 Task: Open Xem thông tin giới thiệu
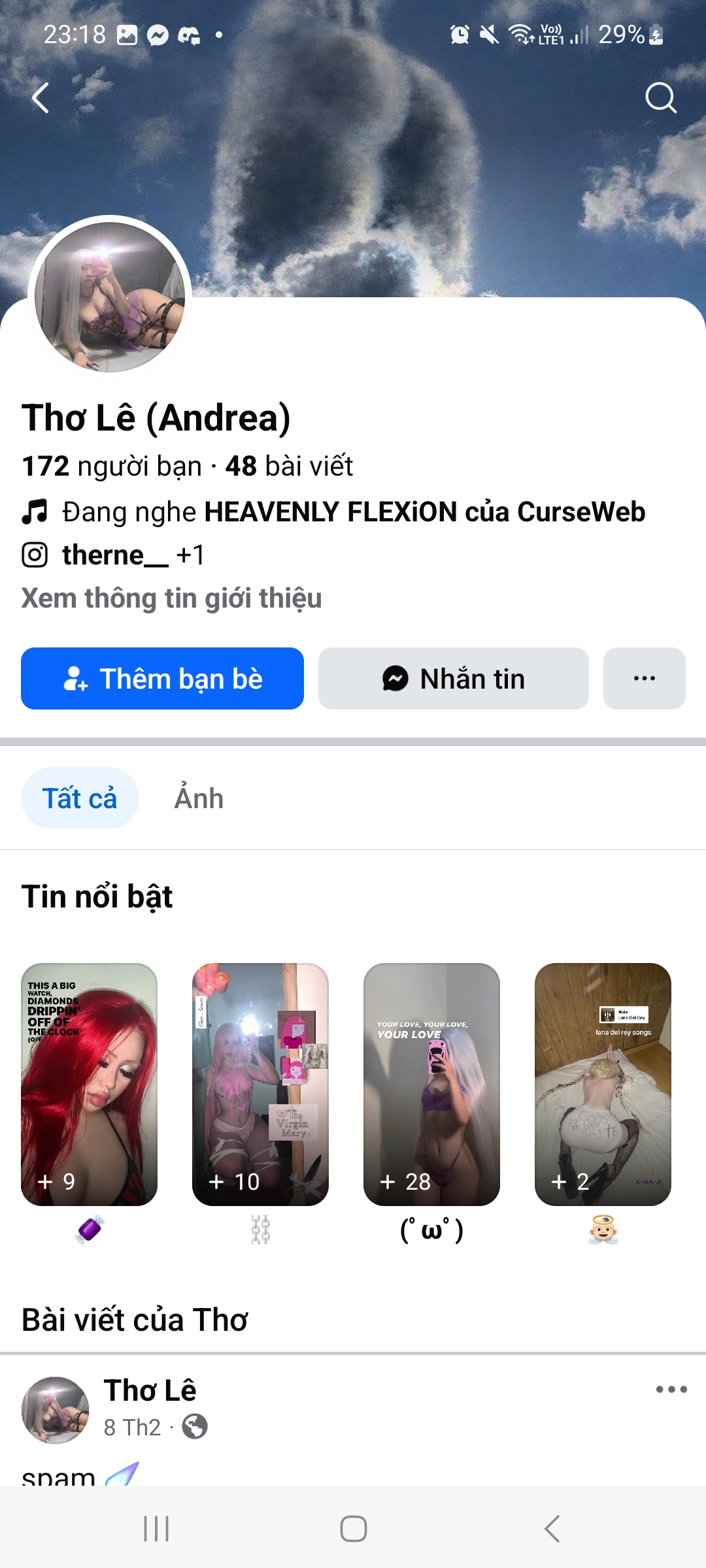(171, 598)
